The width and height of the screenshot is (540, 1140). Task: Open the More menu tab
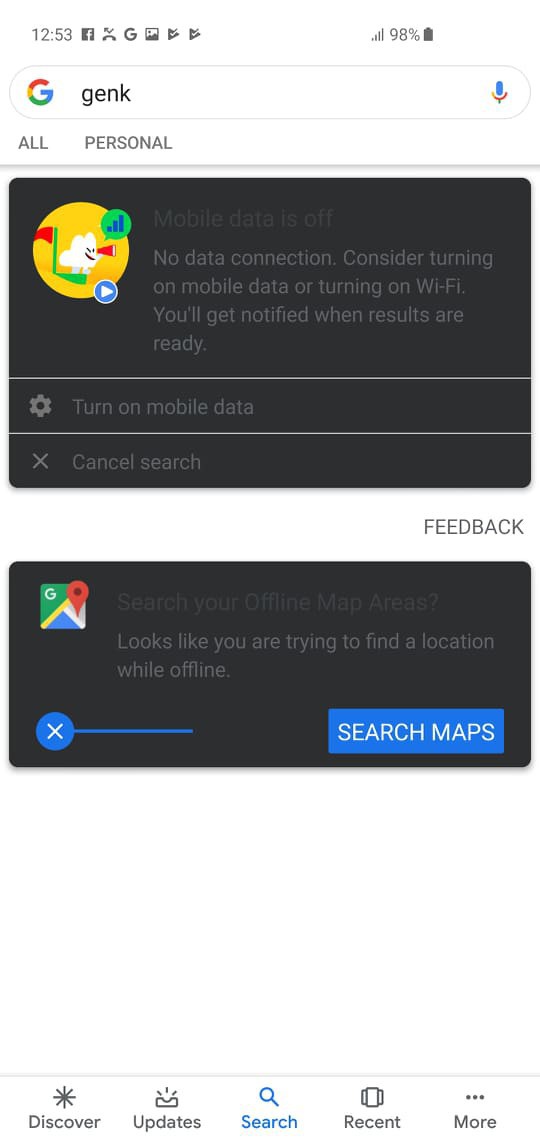point(475,1109)
